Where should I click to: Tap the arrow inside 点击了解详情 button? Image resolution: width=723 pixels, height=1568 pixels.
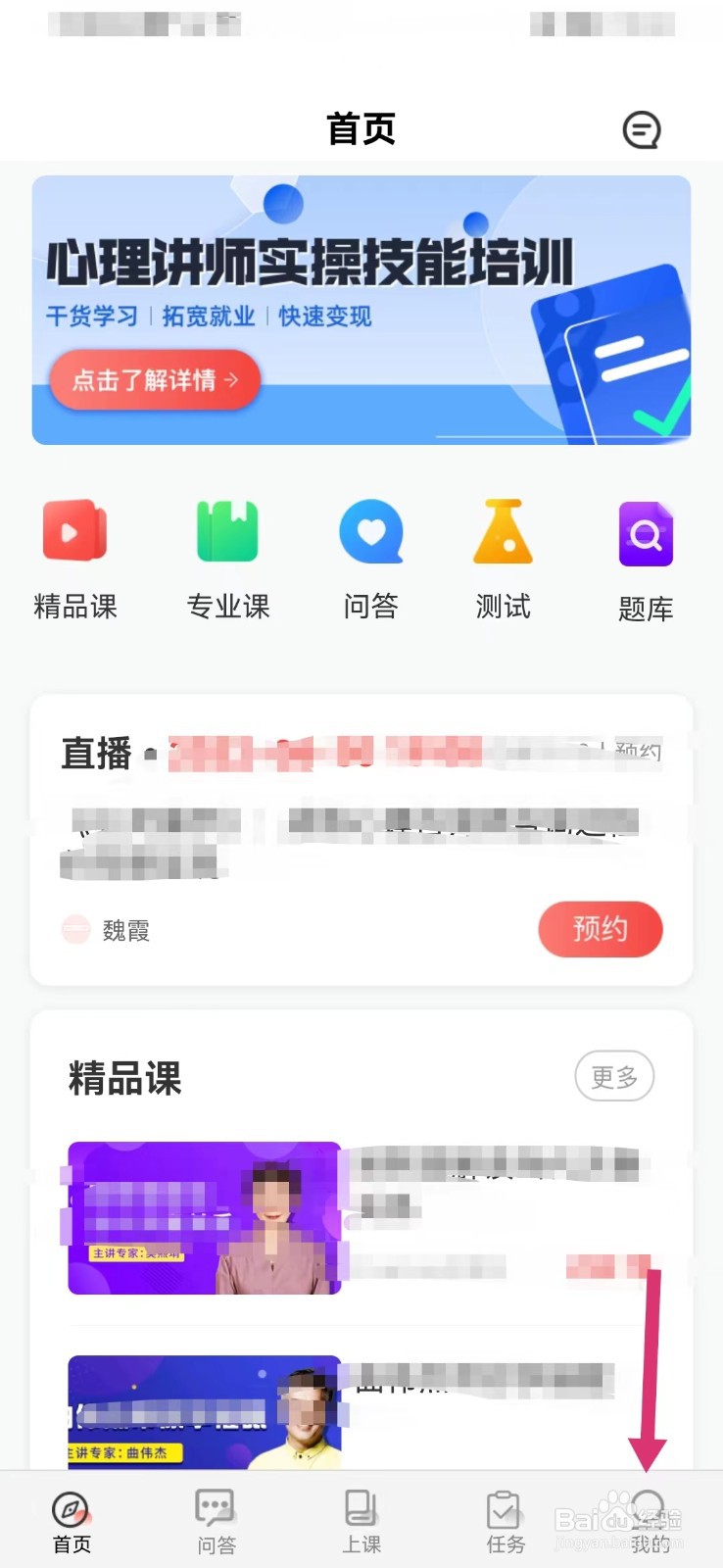(231, 380)
